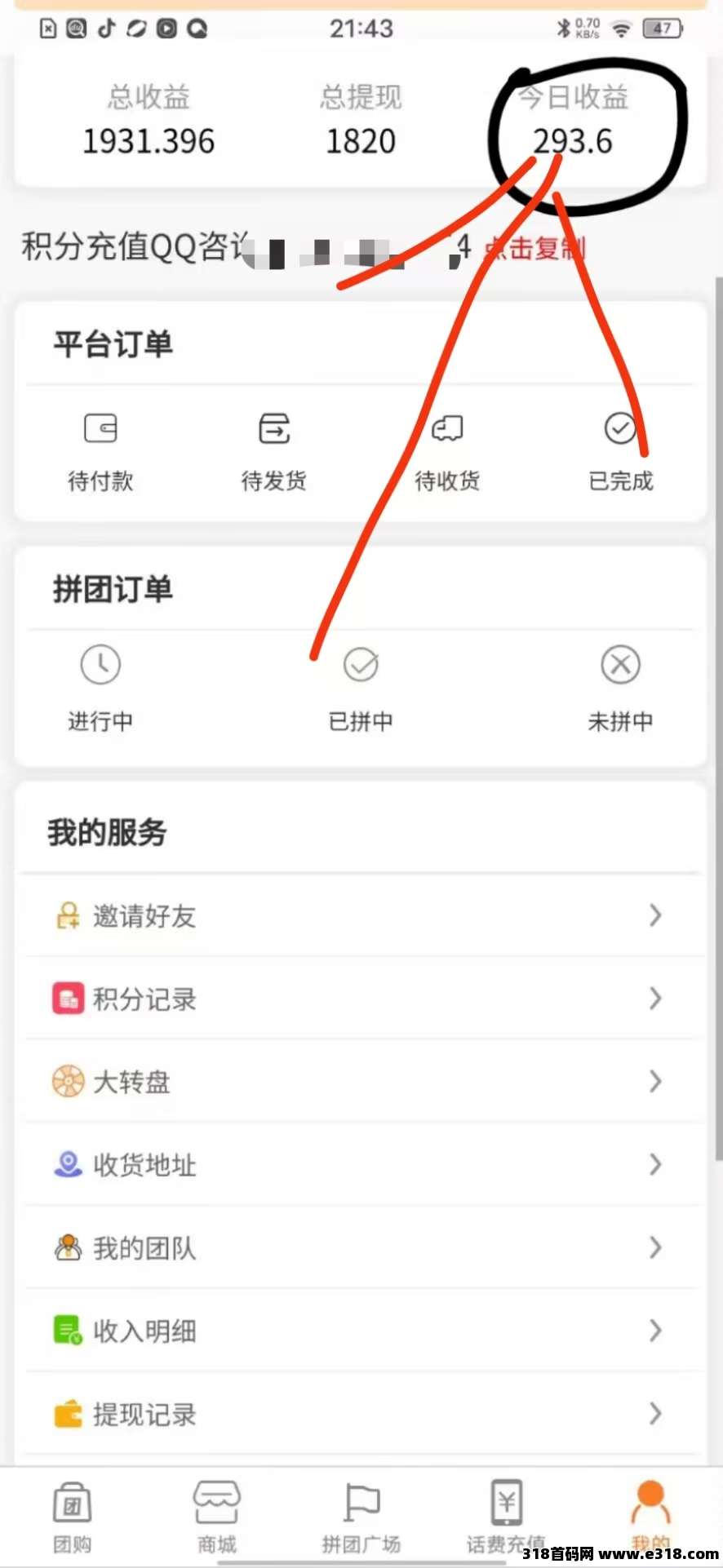This screenshot has height=1568, width=723.
Task: Switch to the 团购 tab
Action: coord(73,1517)
